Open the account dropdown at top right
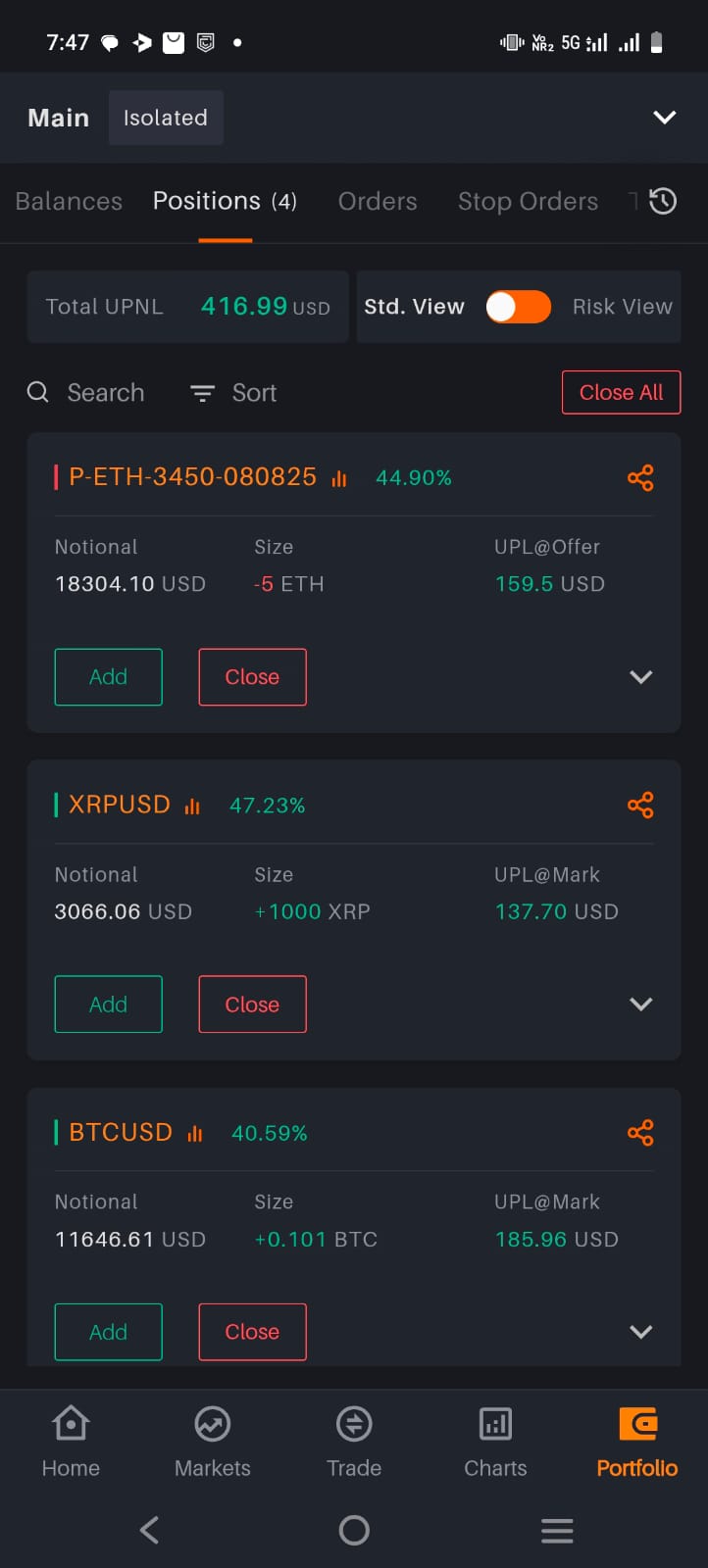The image size is (708, 1568). [664, 117]
